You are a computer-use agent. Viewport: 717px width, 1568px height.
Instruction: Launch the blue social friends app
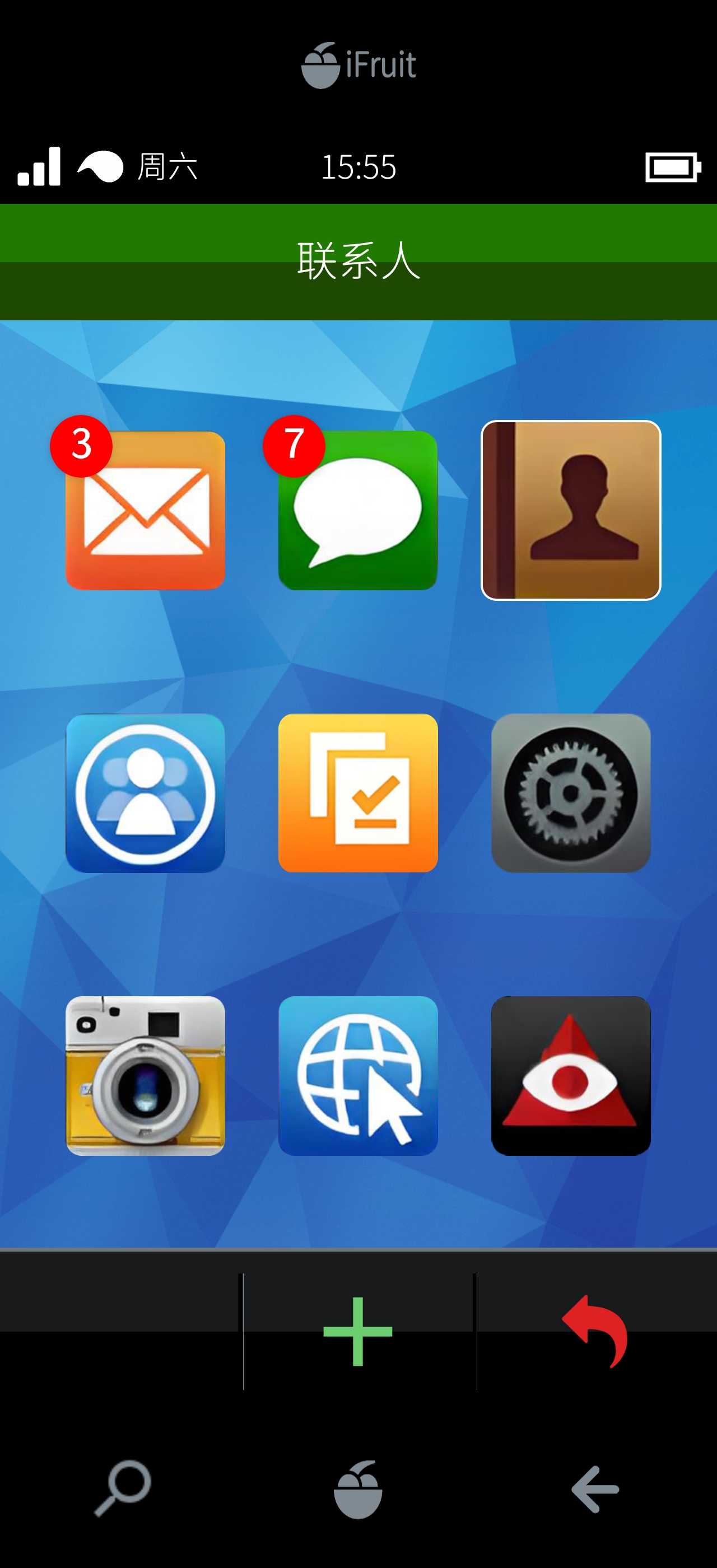(x=145, y=792)
